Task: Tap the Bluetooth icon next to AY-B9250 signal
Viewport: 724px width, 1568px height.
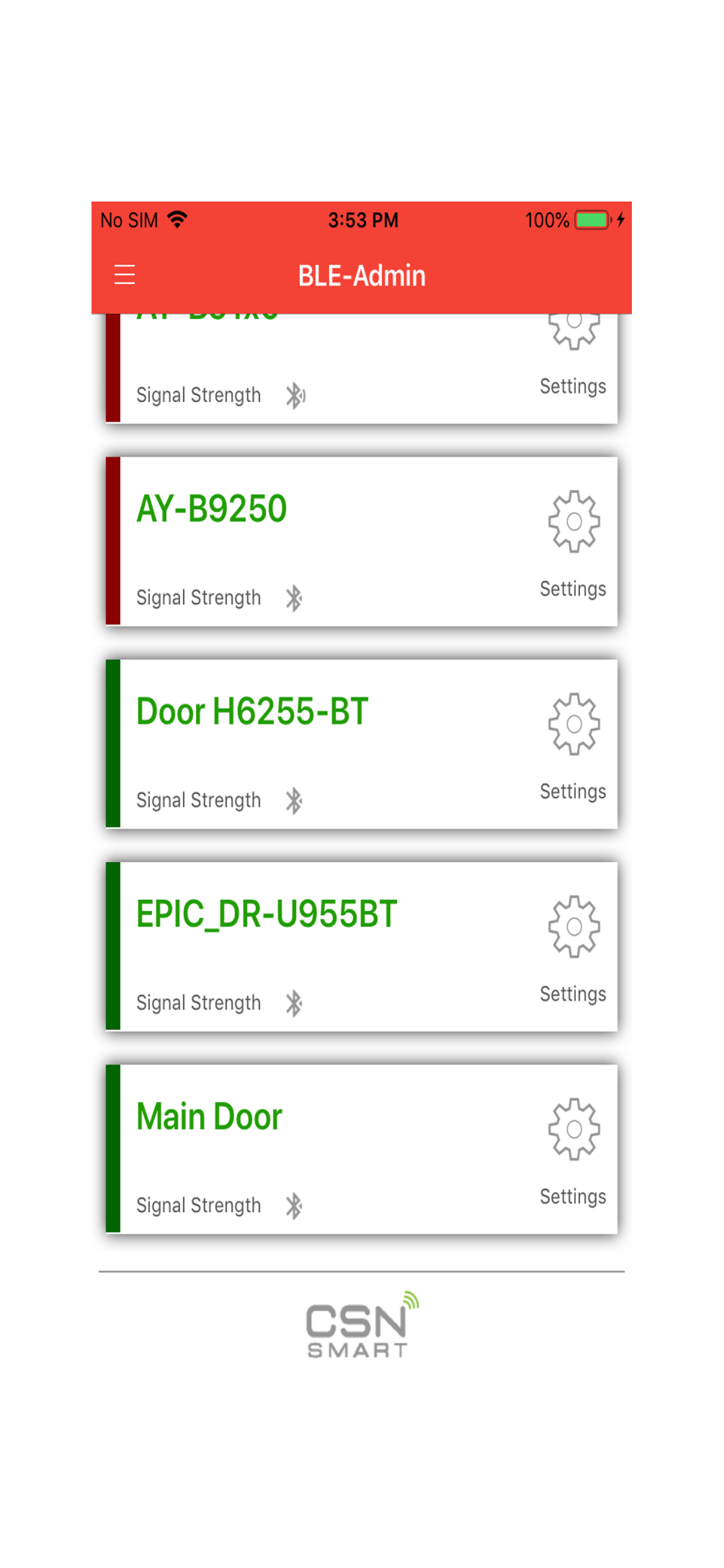Action: (295, 597)
